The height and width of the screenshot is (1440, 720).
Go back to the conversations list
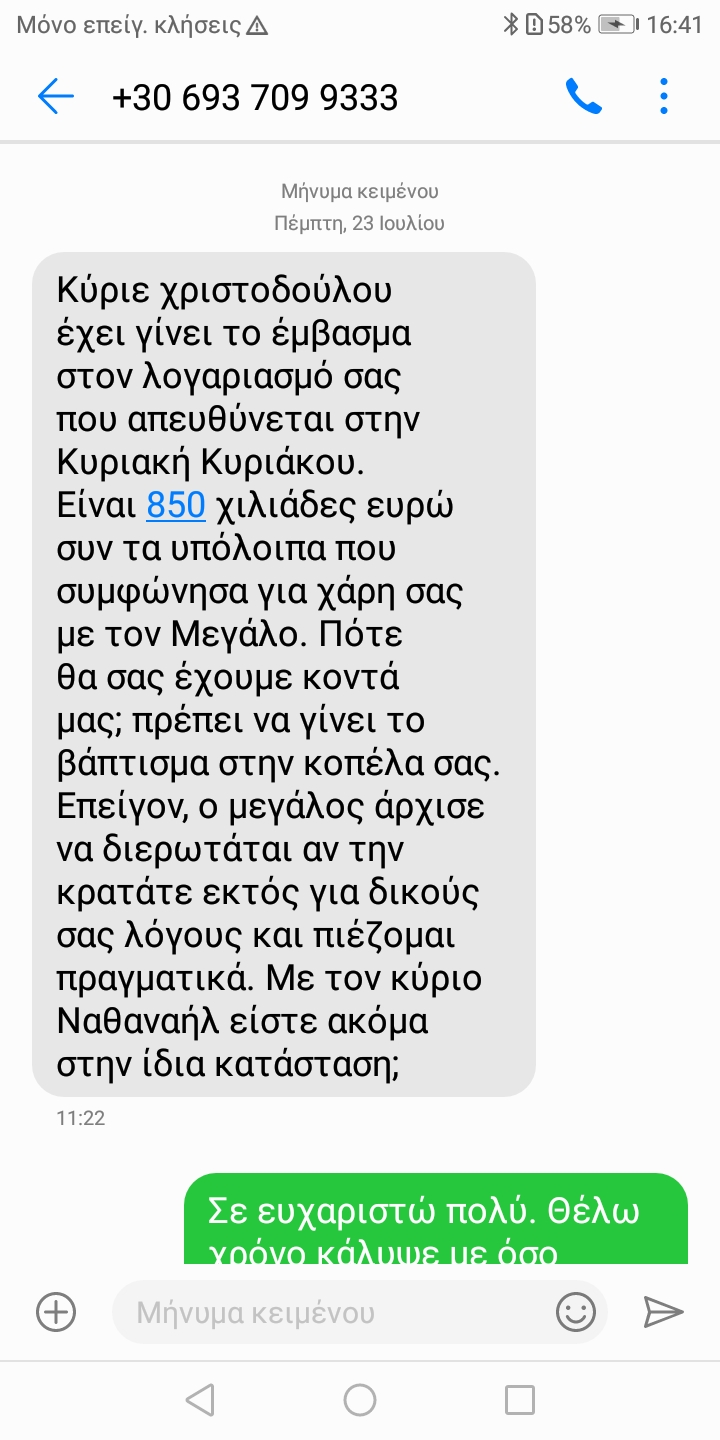(56, 97)
